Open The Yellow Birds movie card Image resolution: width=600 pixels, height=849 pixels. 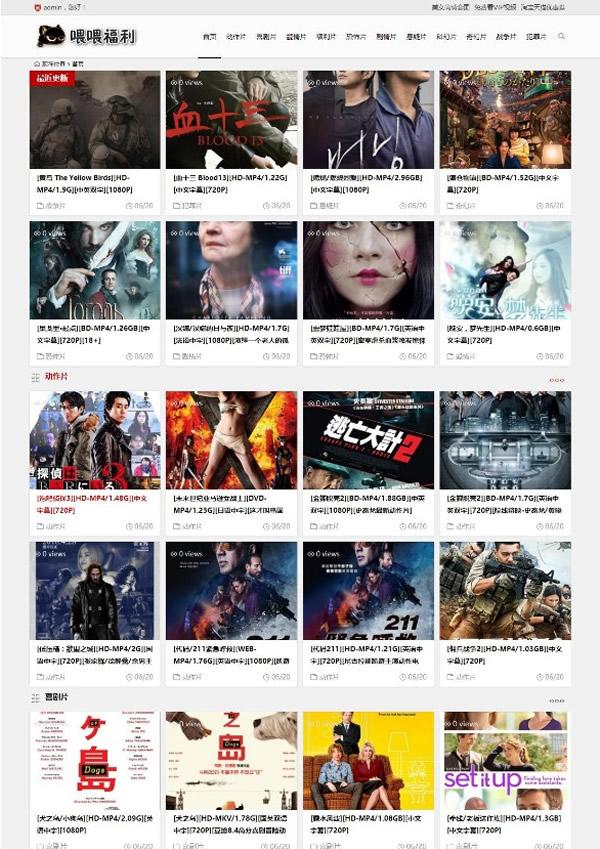point(95,120)
